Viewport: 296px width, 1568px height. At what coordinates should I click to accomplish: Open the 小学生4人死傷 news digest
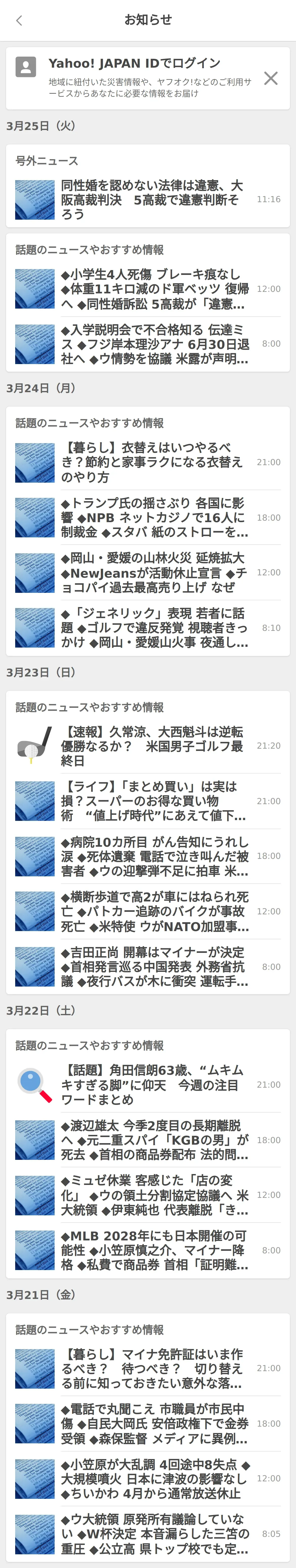[155, 289]
